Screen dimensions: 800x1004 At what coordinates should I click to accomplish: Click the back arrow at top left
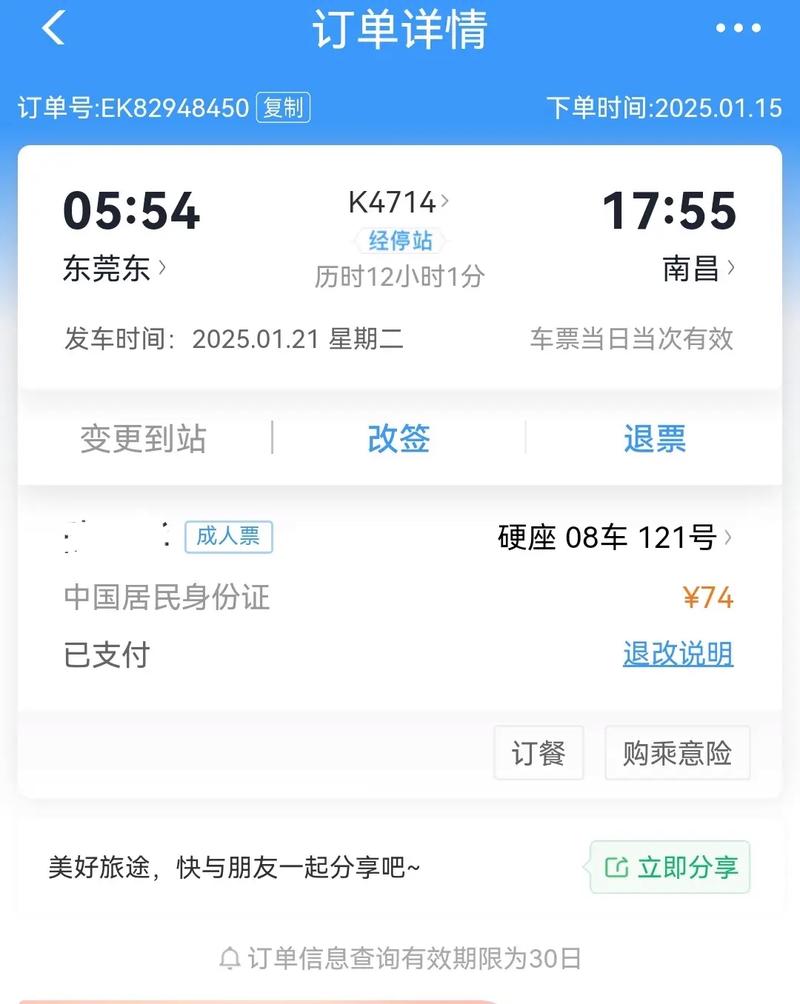(x=50, y=29)
